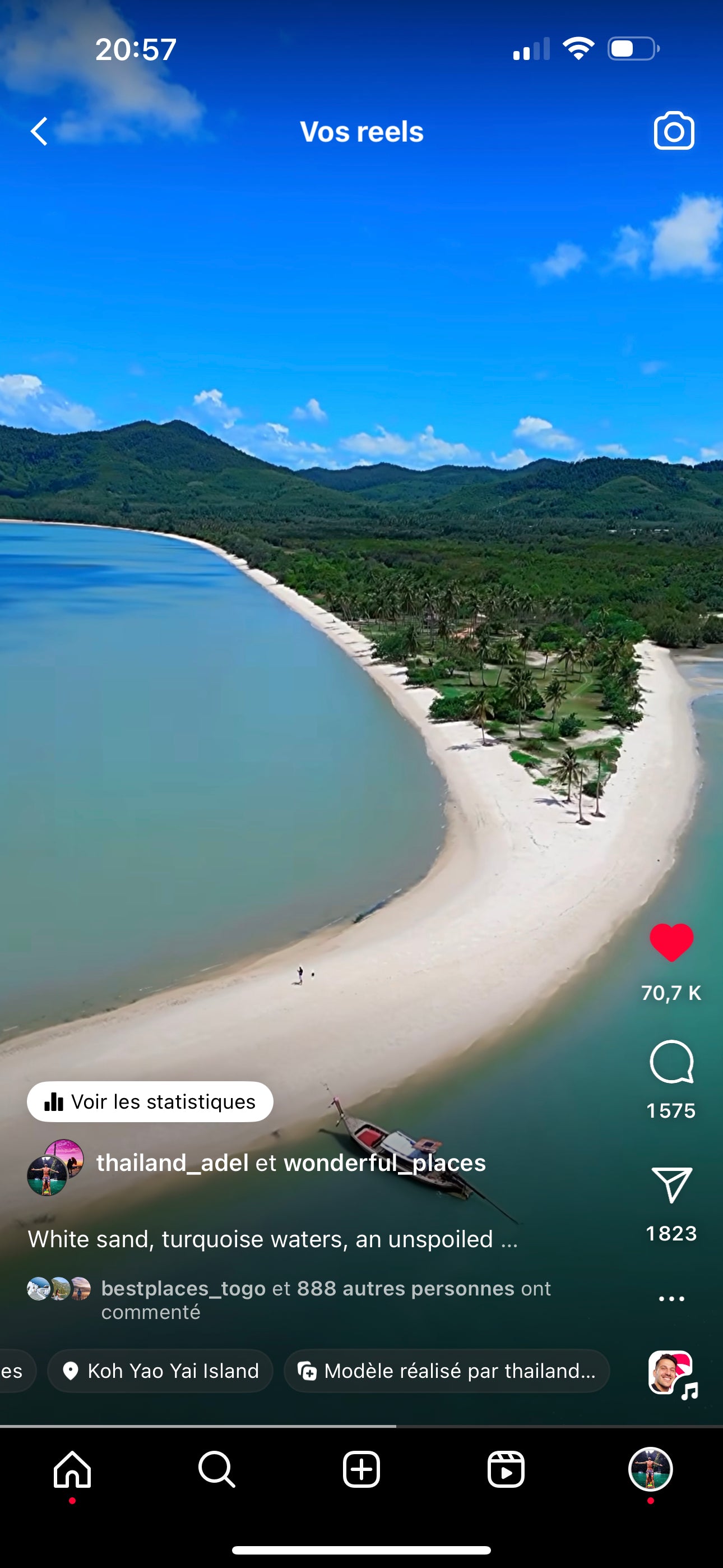This screenshot has width=723, height=1568.
Task: Switch to the Reels tab
Action: click(x=506, y=1469)
